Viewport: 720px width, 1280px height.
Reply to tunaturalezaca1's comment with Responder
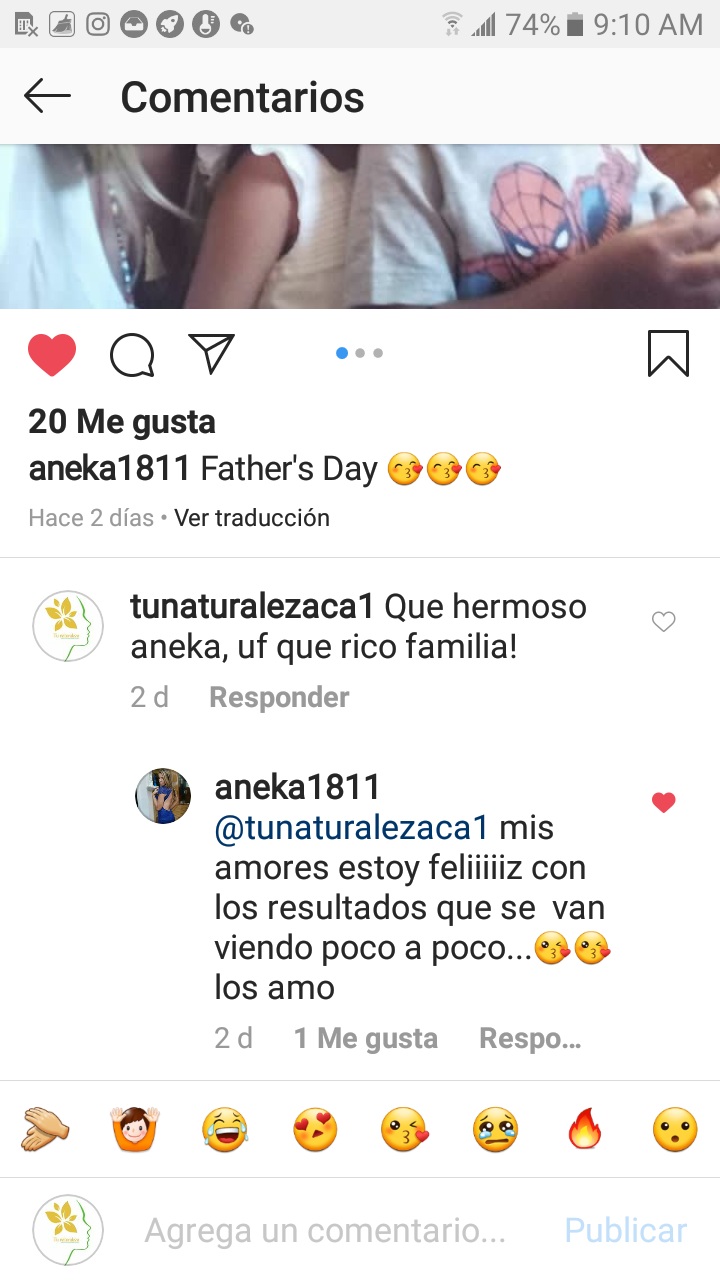[279, 697]
